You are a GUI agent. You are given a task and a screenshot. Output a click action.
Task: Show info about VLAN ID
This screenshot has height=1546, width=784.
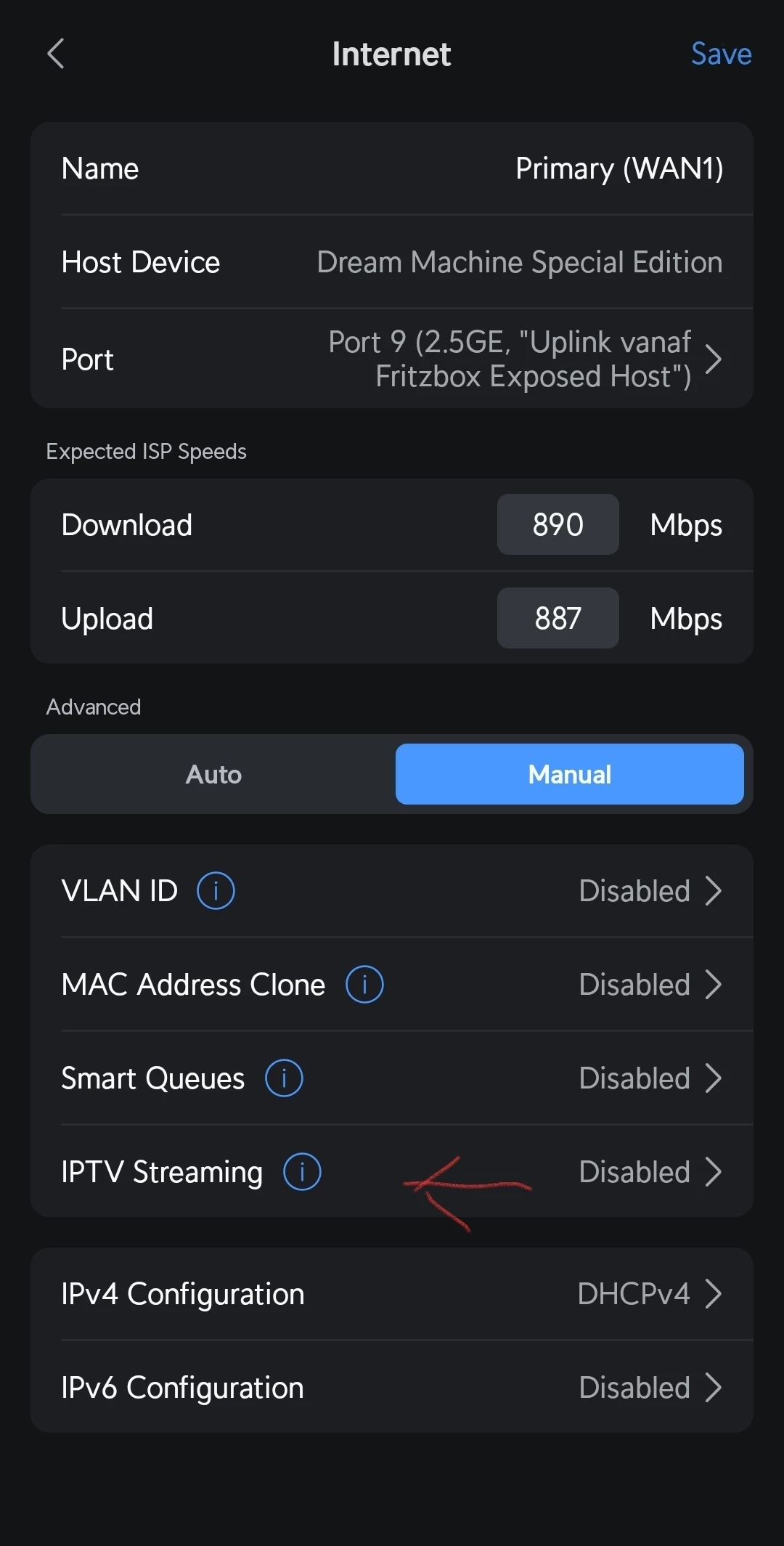[x=216, y=891]
